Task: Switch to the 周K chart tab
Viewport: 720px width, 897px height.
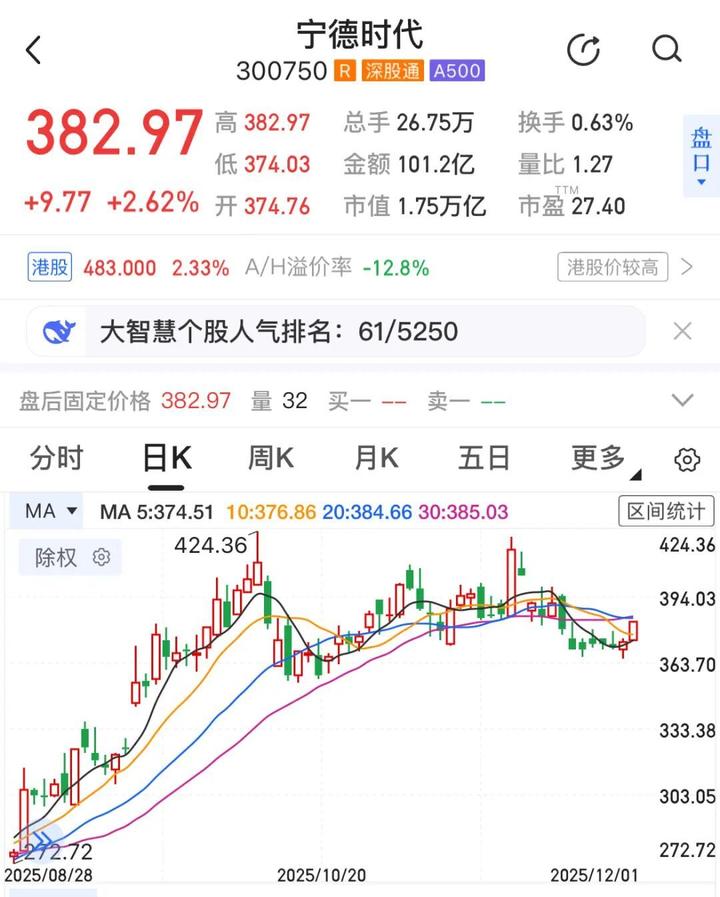Action: (271, 459)
